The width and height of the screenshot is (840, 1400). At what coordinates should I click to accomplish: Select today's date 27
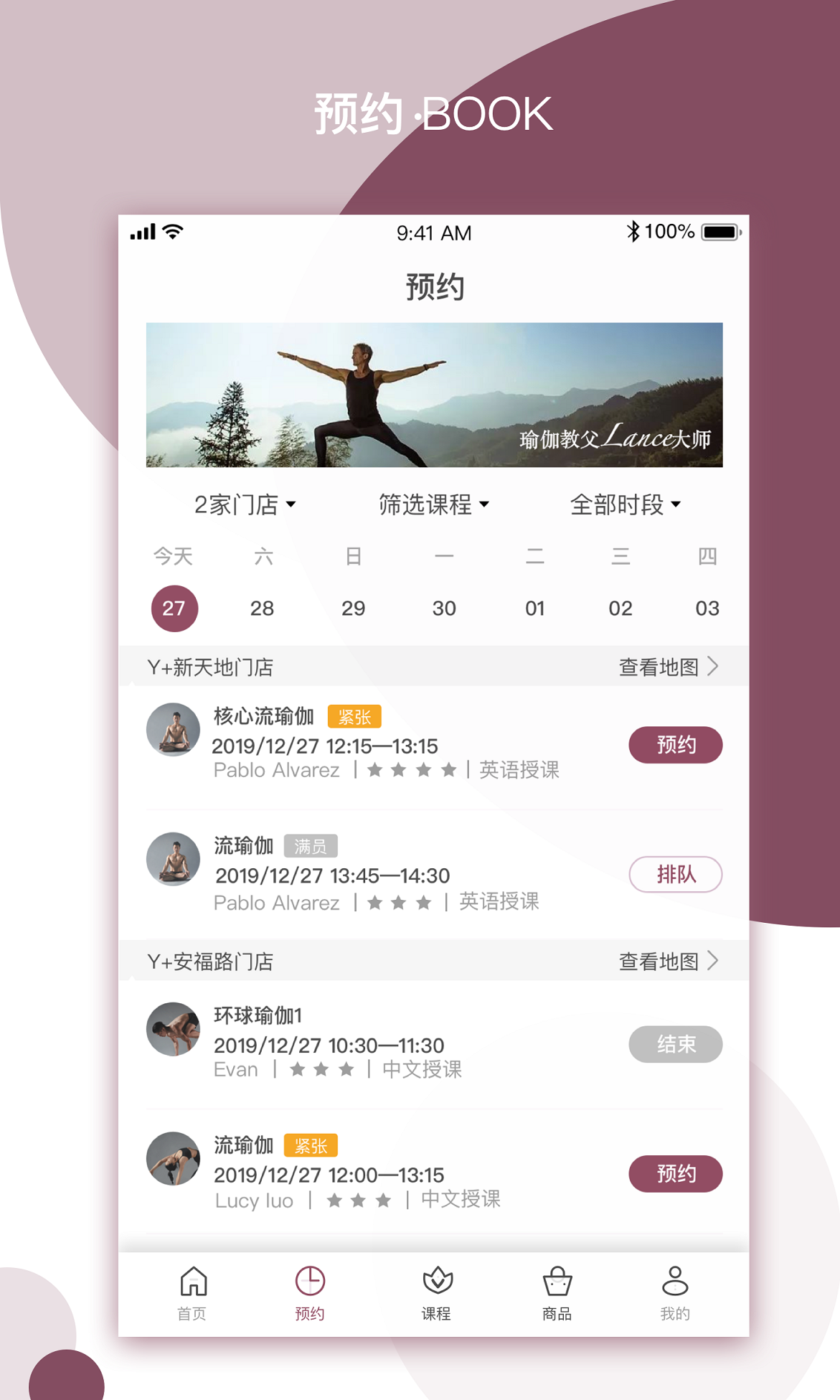(174, 608)
